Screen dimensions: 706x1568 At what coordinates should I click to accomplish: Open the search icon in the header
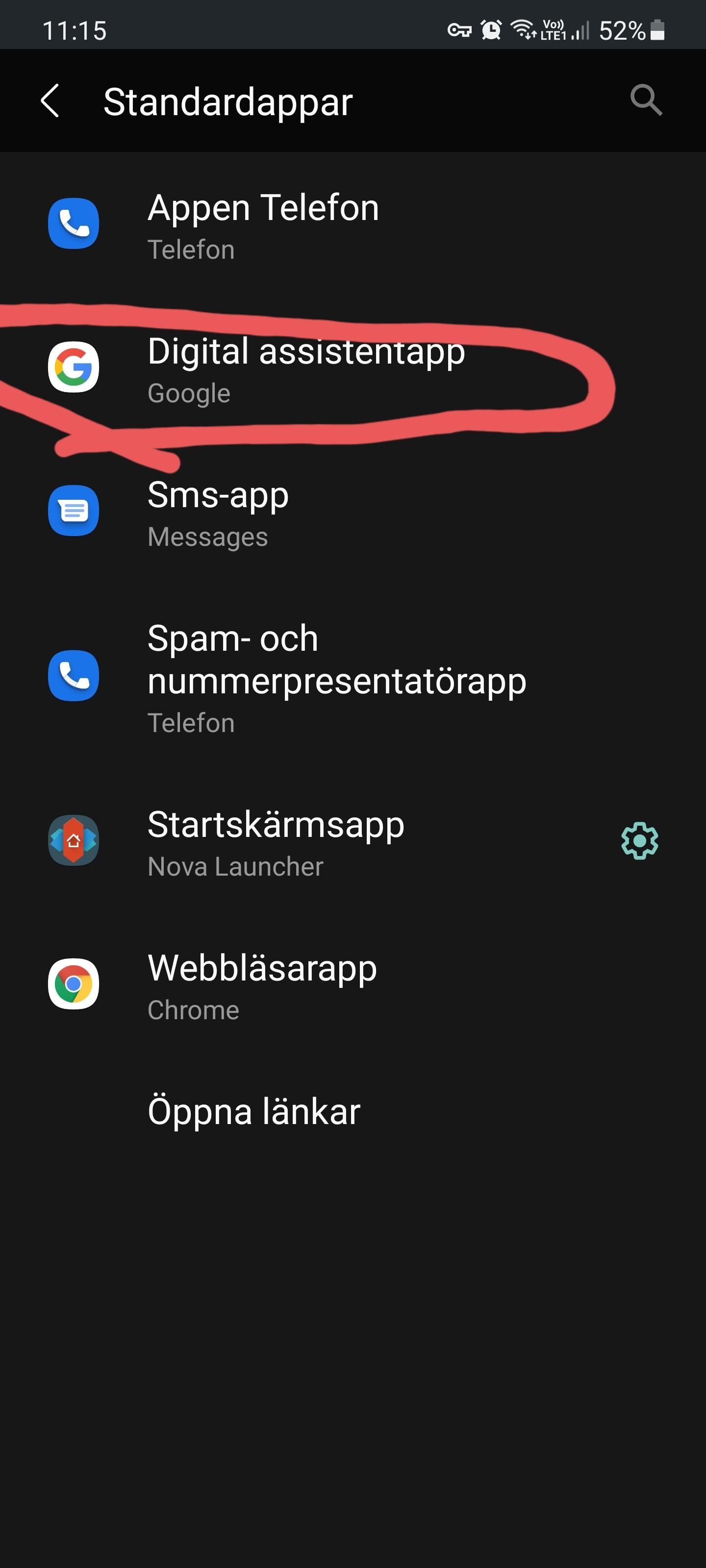(645, 100)
